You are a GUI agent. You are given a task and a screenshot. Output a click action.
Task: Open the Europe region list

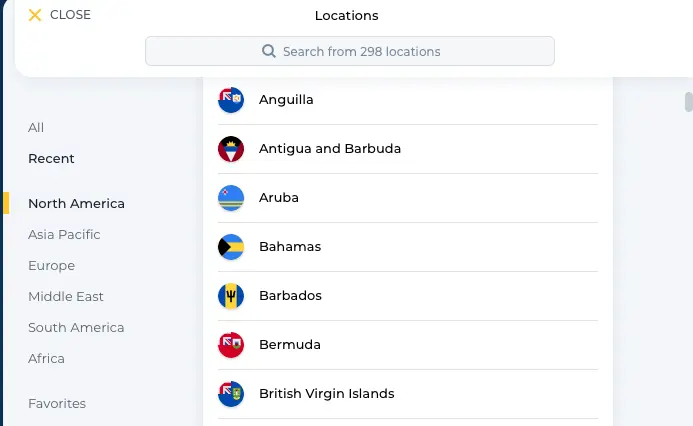[x=51, y=265]
